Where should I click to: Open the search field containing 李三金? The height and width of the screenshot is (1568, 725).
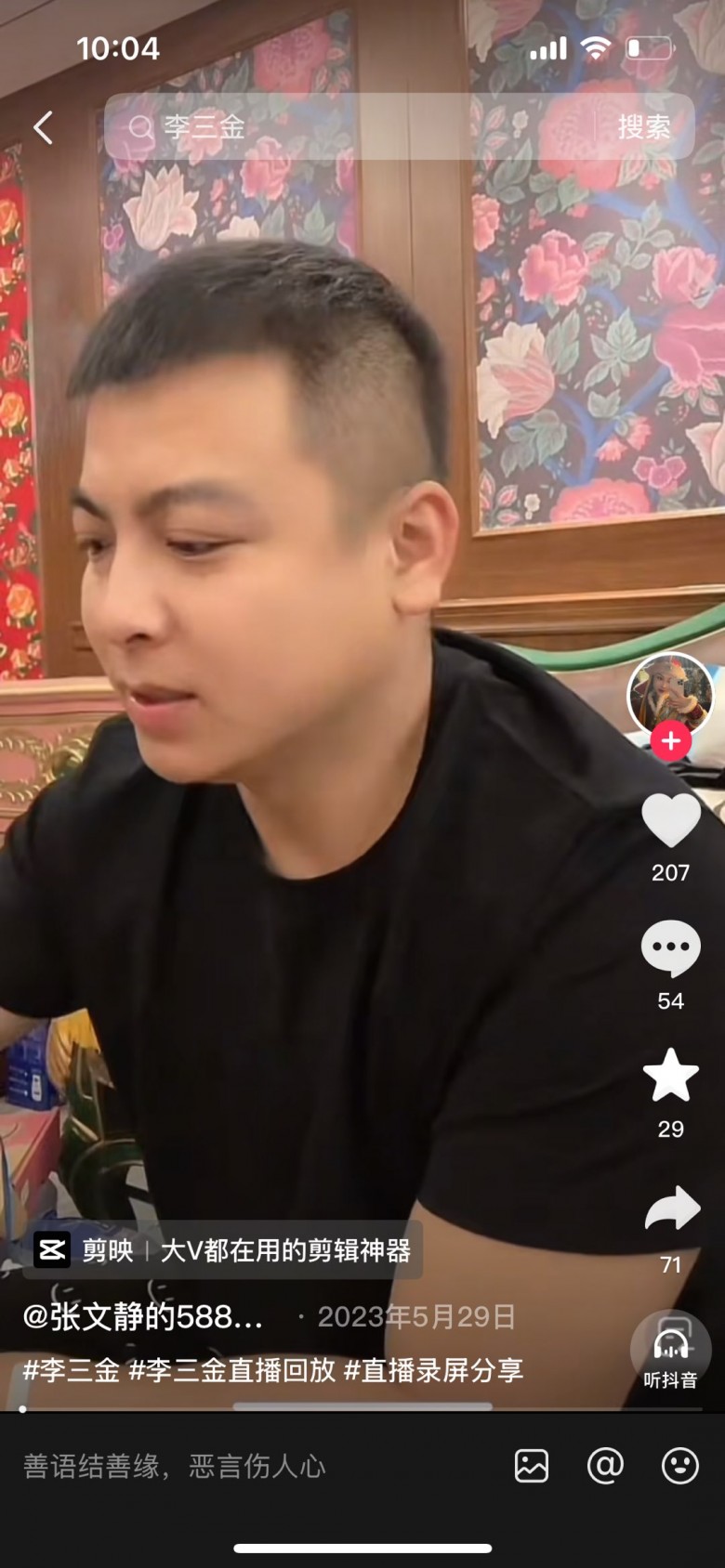[x=353, y=127]
